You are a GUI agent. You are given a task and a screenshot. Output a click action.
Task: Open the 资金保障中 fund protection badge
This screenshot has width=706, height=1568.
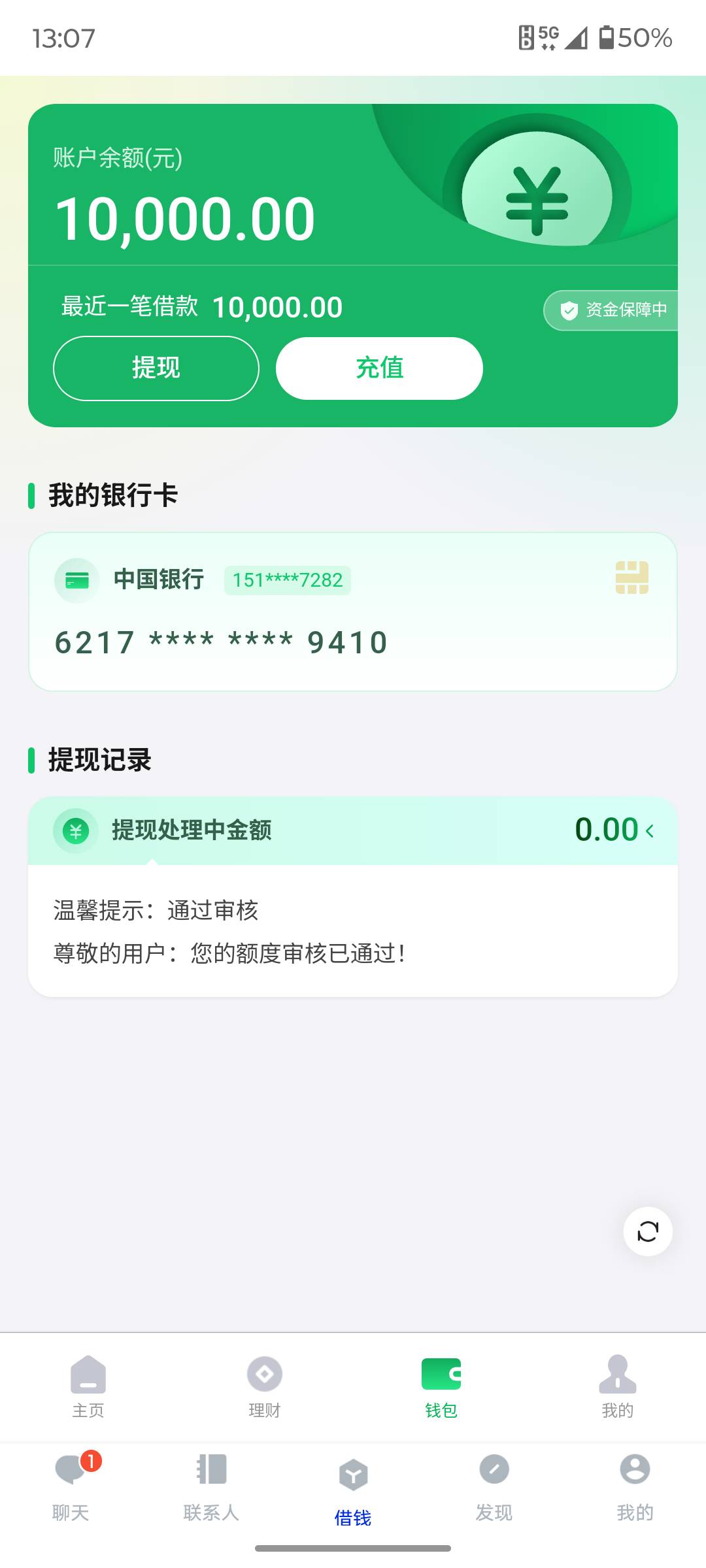(611, 310)
